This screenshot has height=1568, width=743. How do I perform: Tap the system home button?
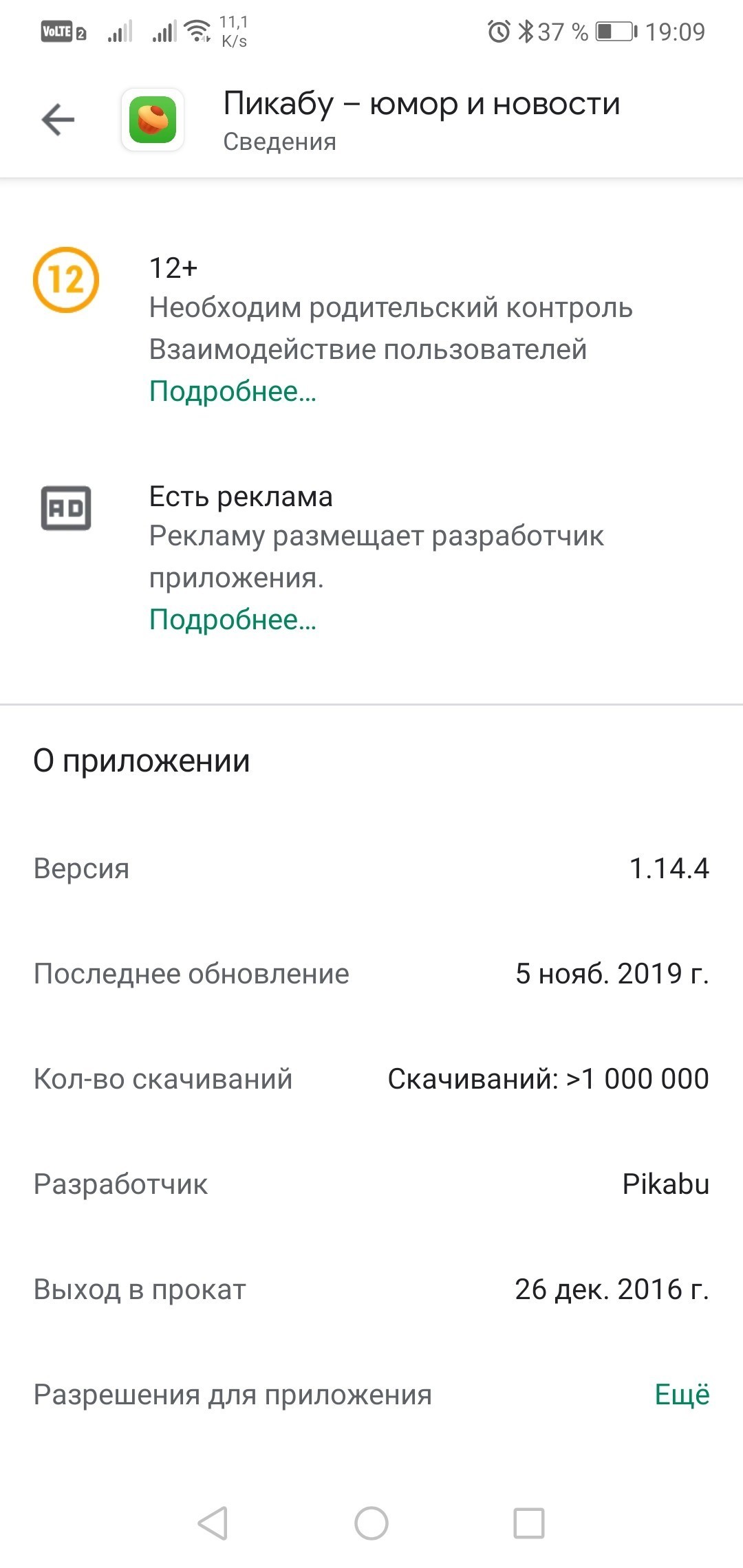371,1523
